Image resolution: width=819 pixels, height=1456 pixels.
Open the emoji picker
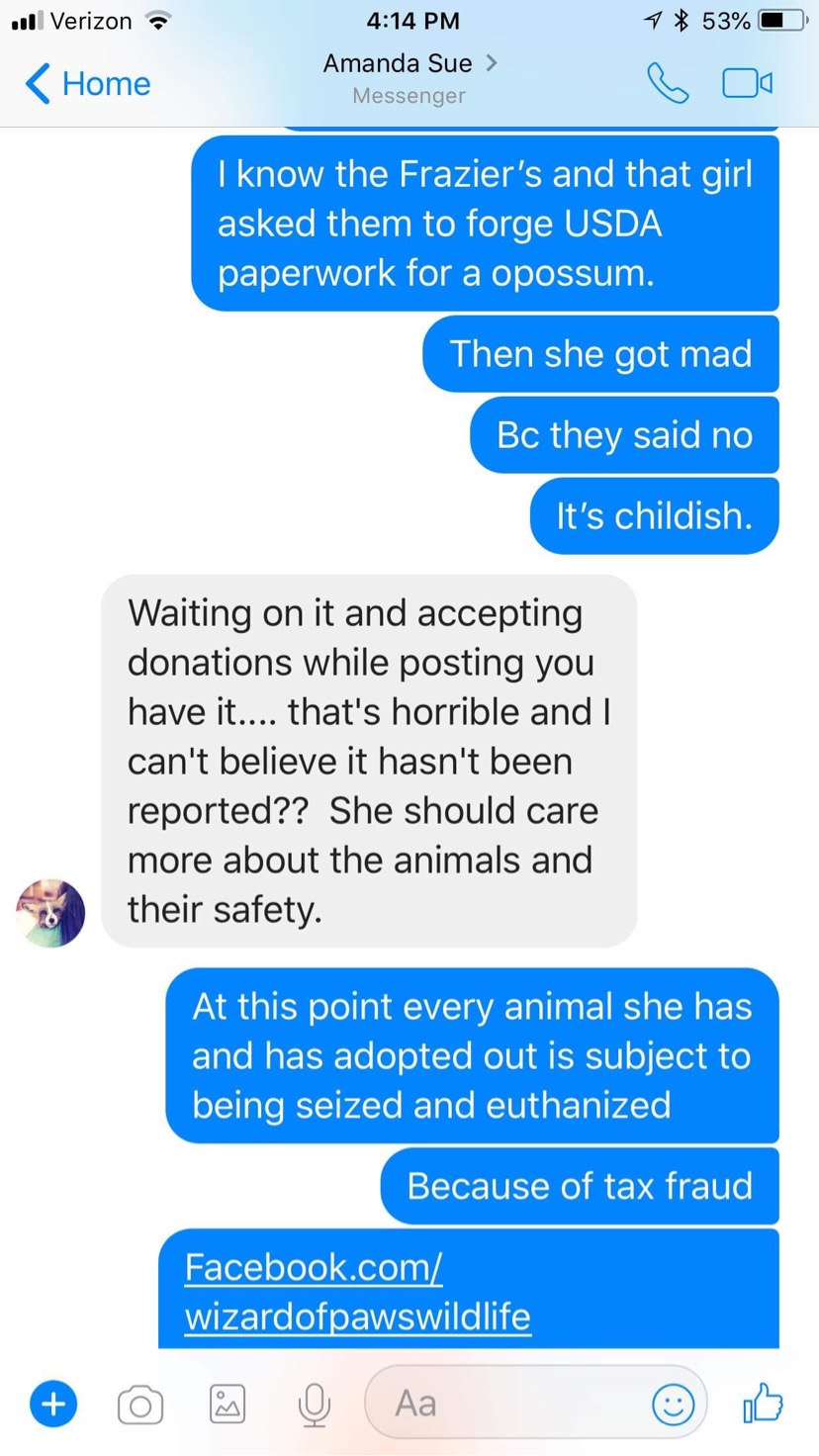[674, 1404]
